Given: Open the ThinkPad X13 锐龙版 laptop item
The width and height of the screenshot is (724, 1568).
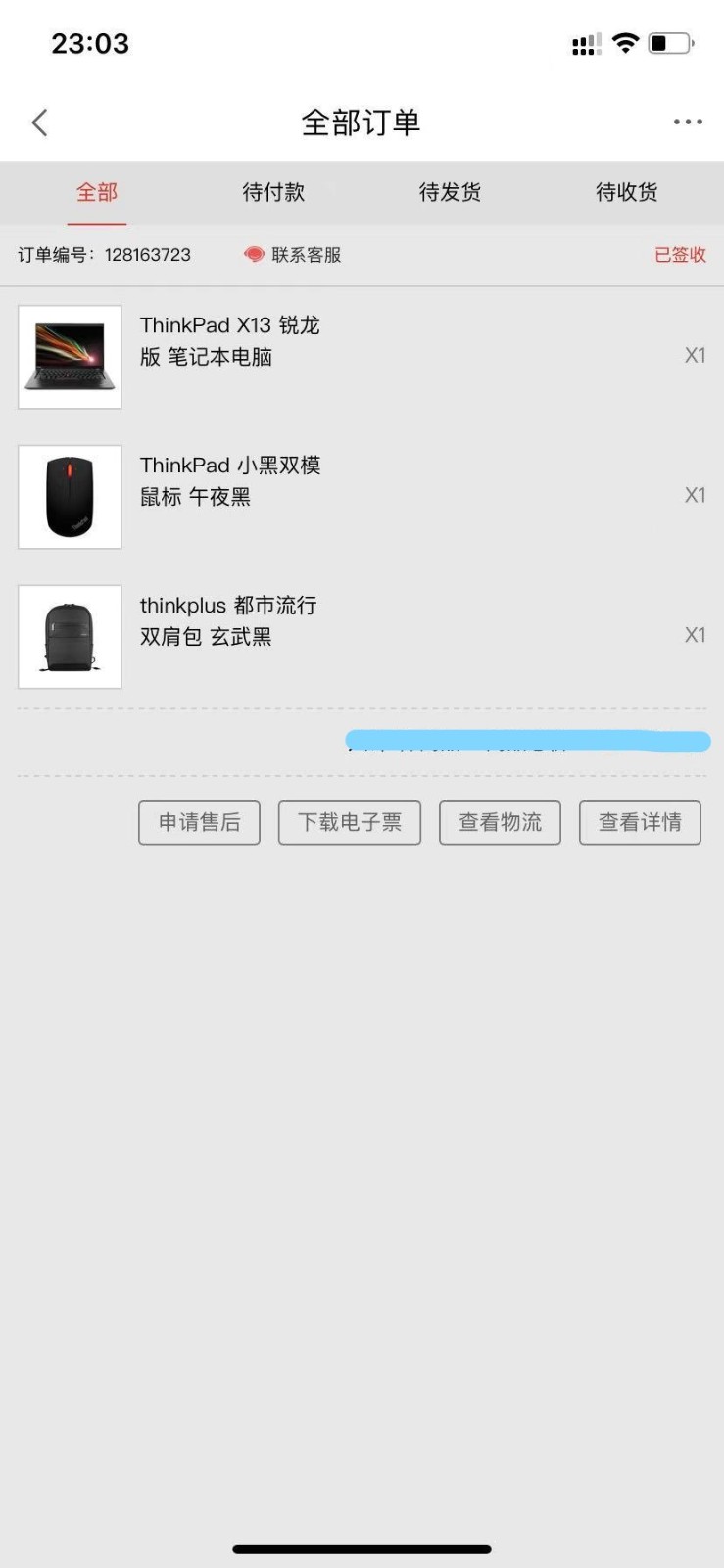Looking at the screenshot, I should pyautogui.click(x=230, y=342).
